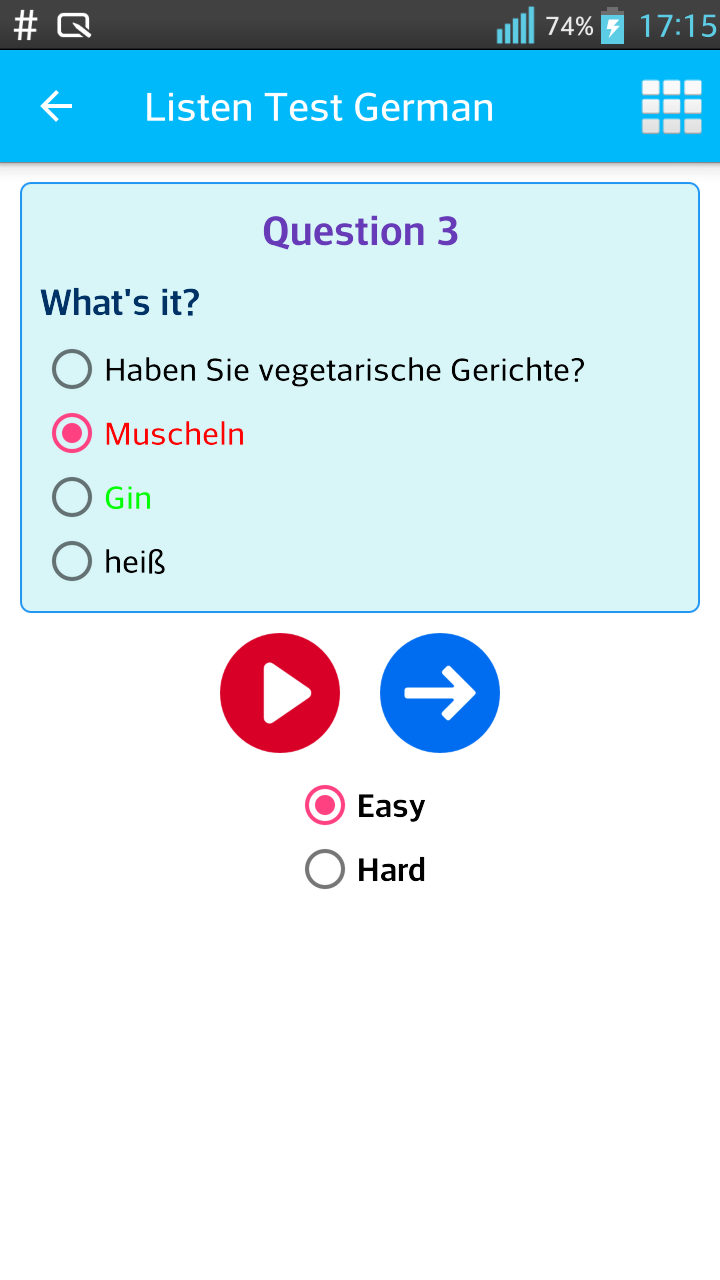Screen dimensions: 720x1280
Task: Keep the Easy difficulty selected
Action: (x=324, y=805)
